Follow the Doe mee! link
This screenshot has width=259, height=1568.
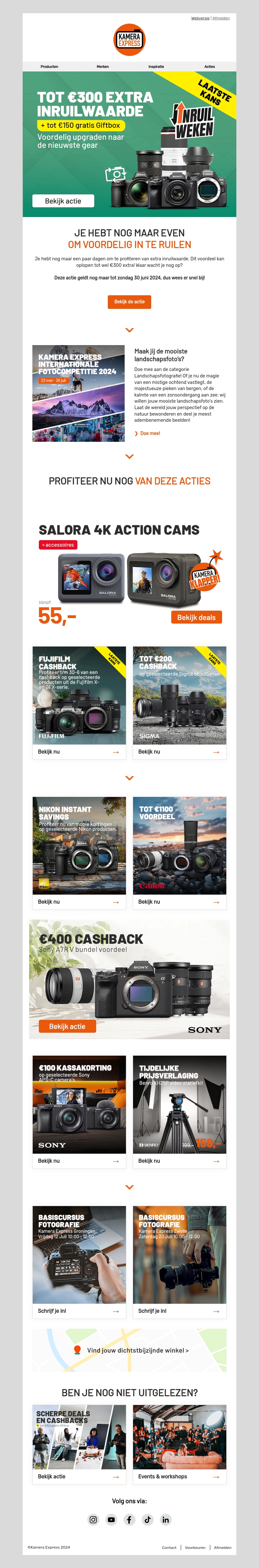point(149,433)
